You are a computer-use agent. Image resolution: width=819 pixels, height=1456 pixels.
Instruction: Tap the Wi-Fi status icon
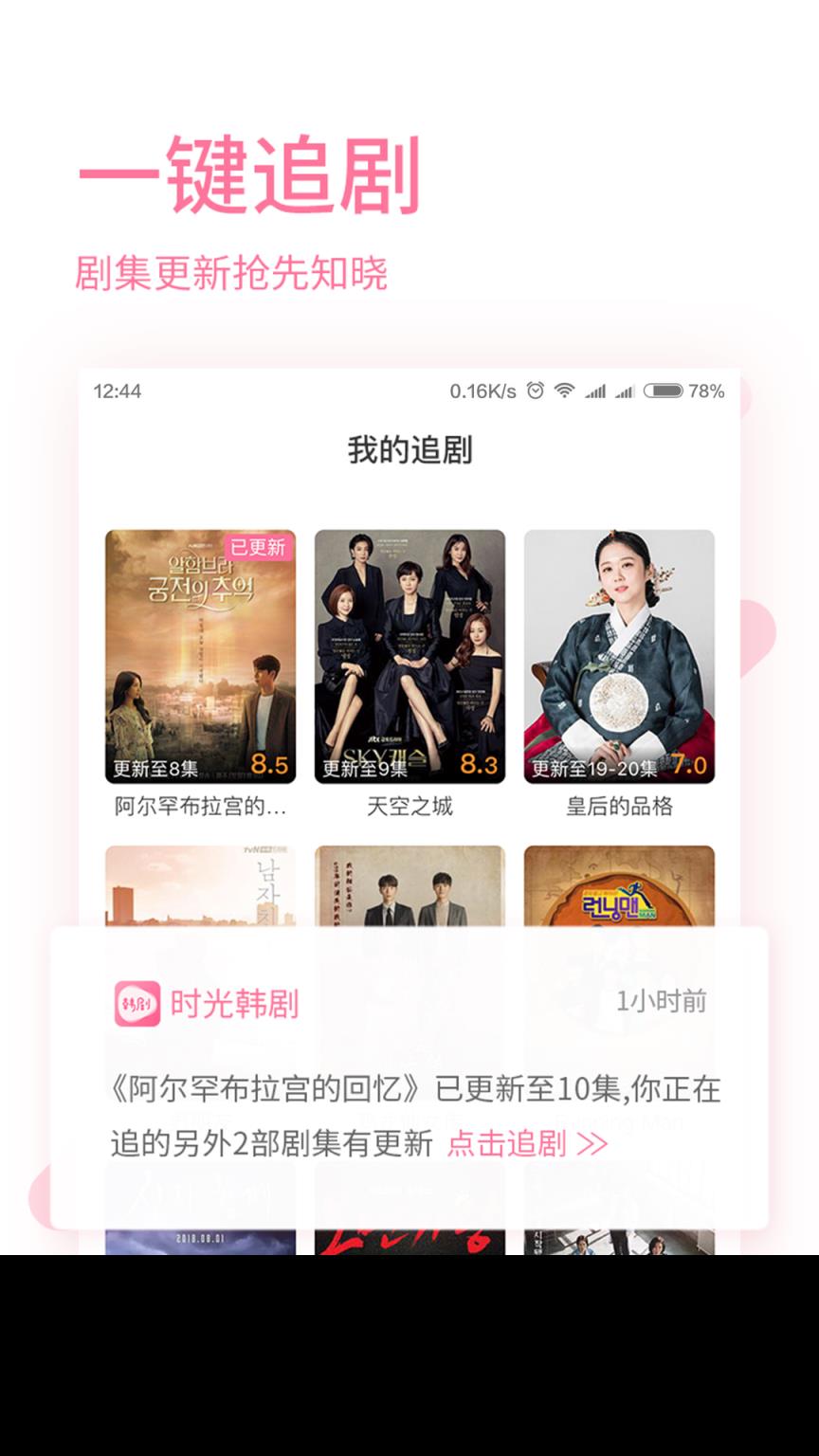[565, 390]
